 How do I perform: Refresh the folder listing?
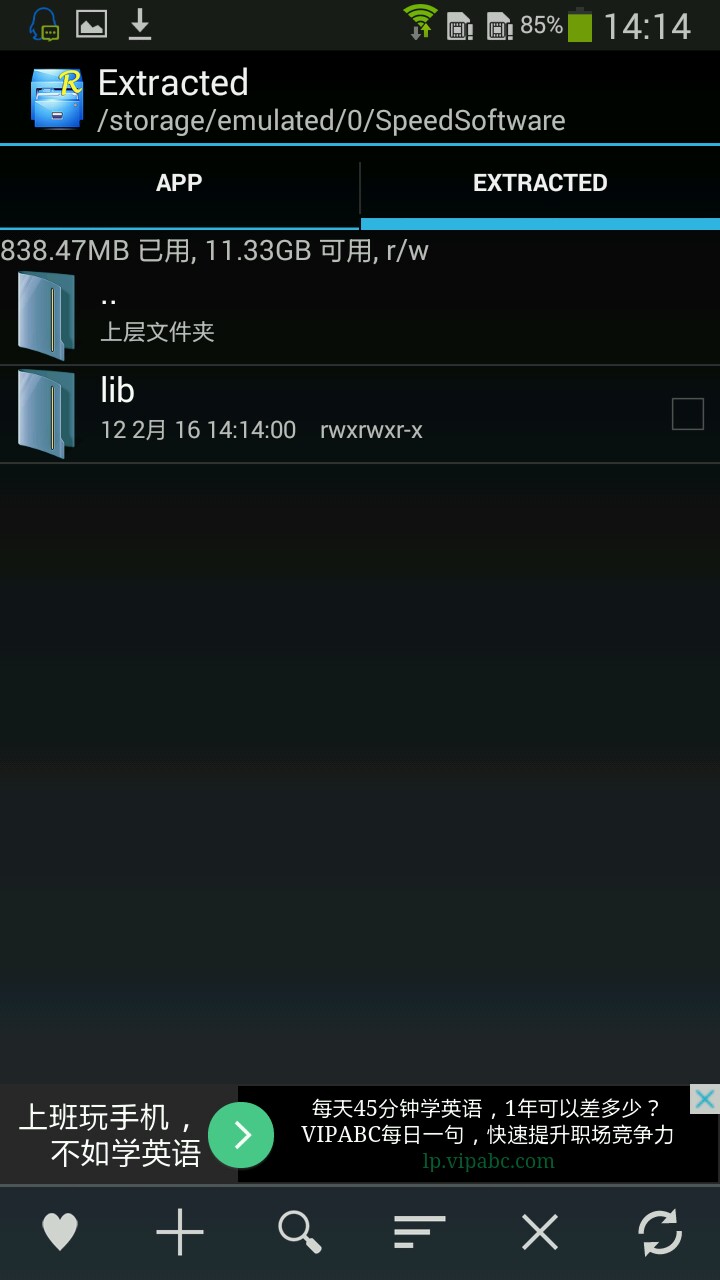[x=660, y=1232]
